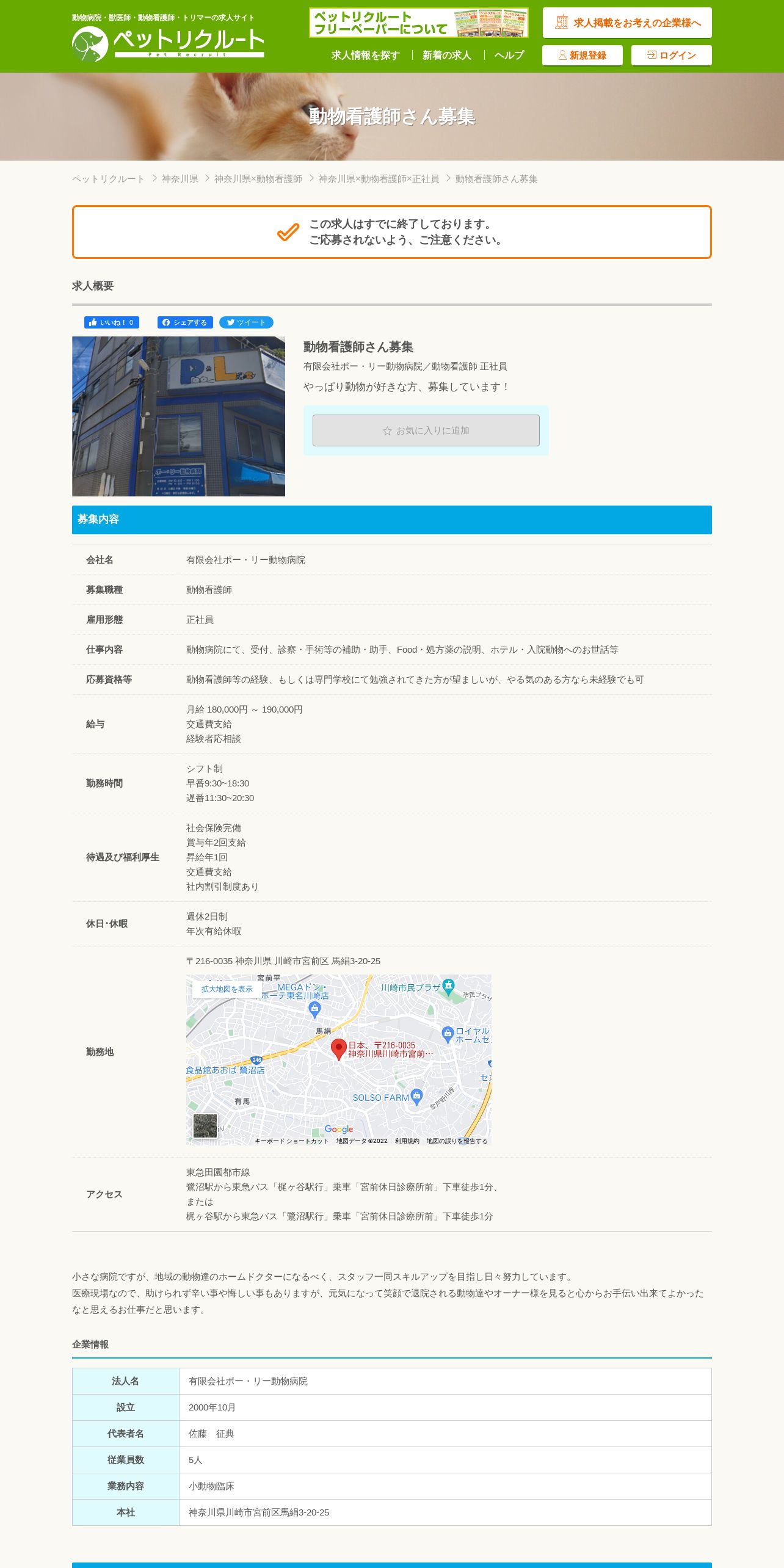
Task: Open the map's 利用規約 link
Action: (x=407, y=1141)
